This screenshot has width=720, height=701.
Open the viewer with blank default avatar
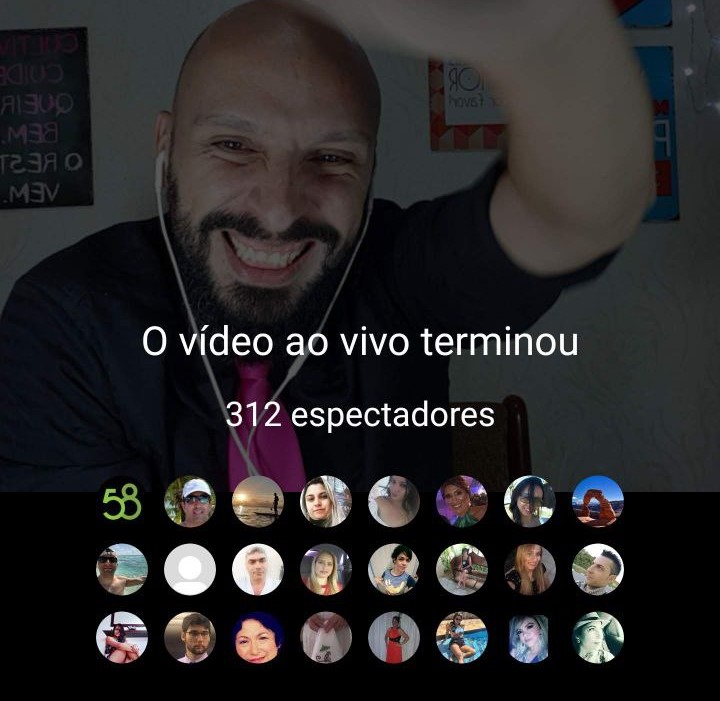pyautogui.click(x=190, y=569)
